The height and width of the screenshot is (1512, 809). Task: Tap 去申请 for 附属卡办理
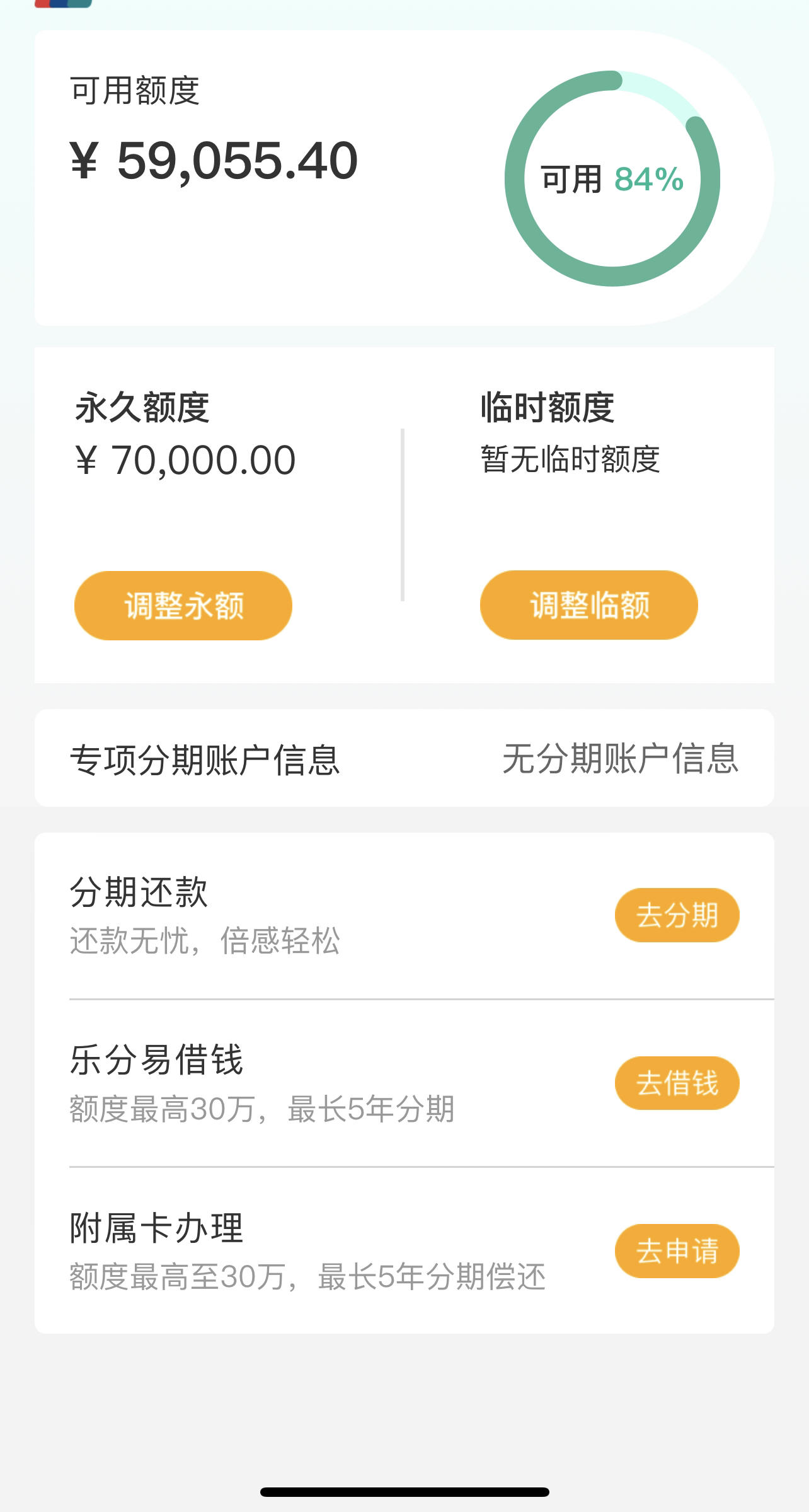(x=677, y=1251)
